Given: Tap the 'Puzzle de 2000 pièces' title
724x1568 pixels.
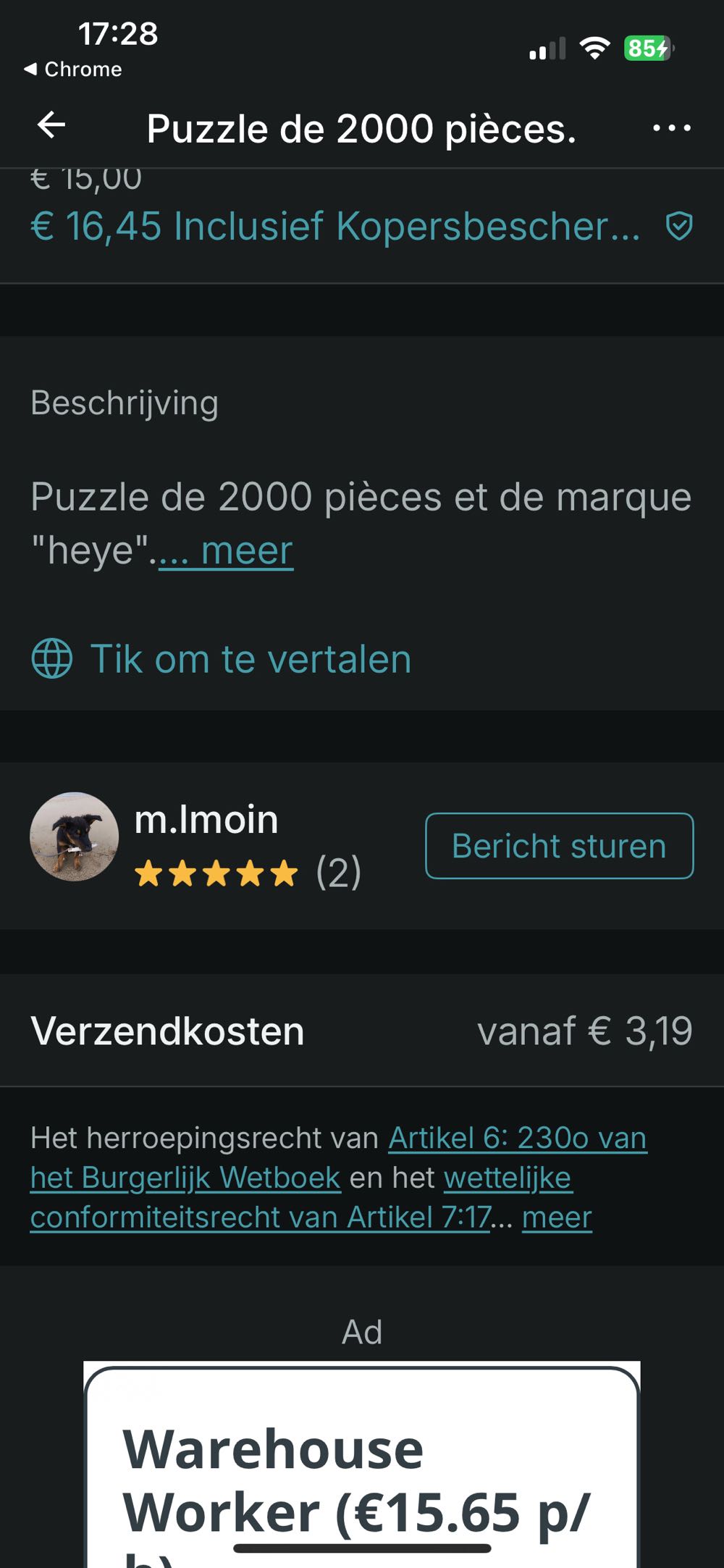Looking at the screenshot, I should (361, 128).
